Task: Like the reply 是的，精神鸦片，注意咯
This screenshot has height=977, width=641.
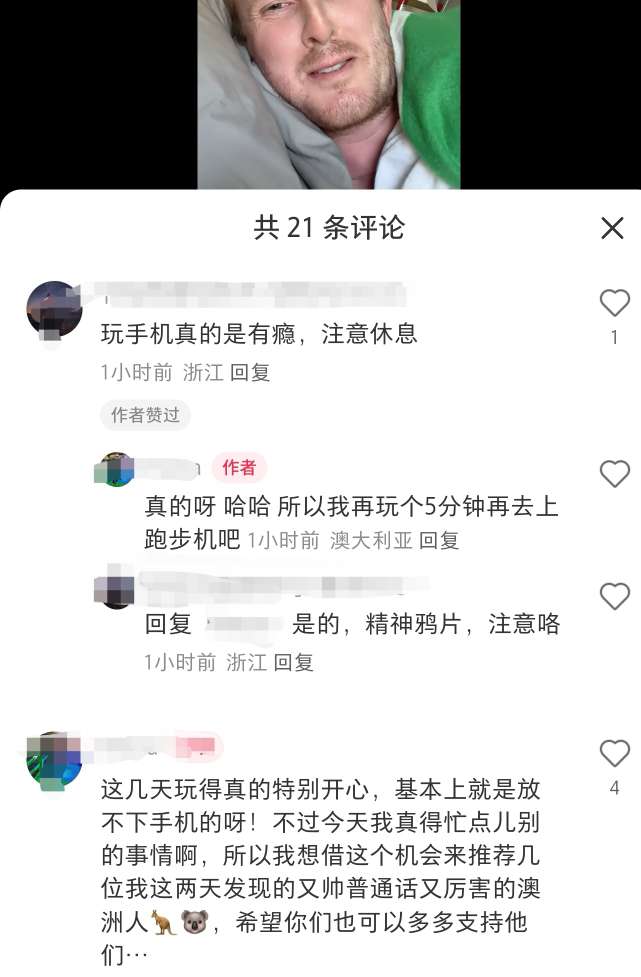Action: [614, 597]
